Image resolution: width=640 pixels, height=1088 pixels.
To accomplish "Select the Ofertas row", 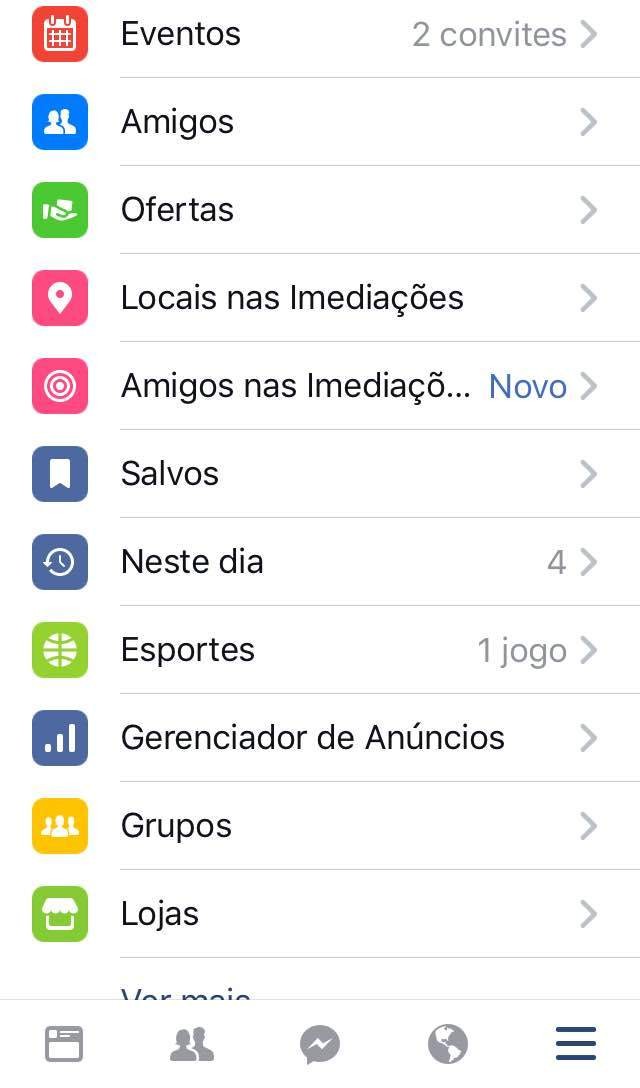I will (x=320, y=210).
